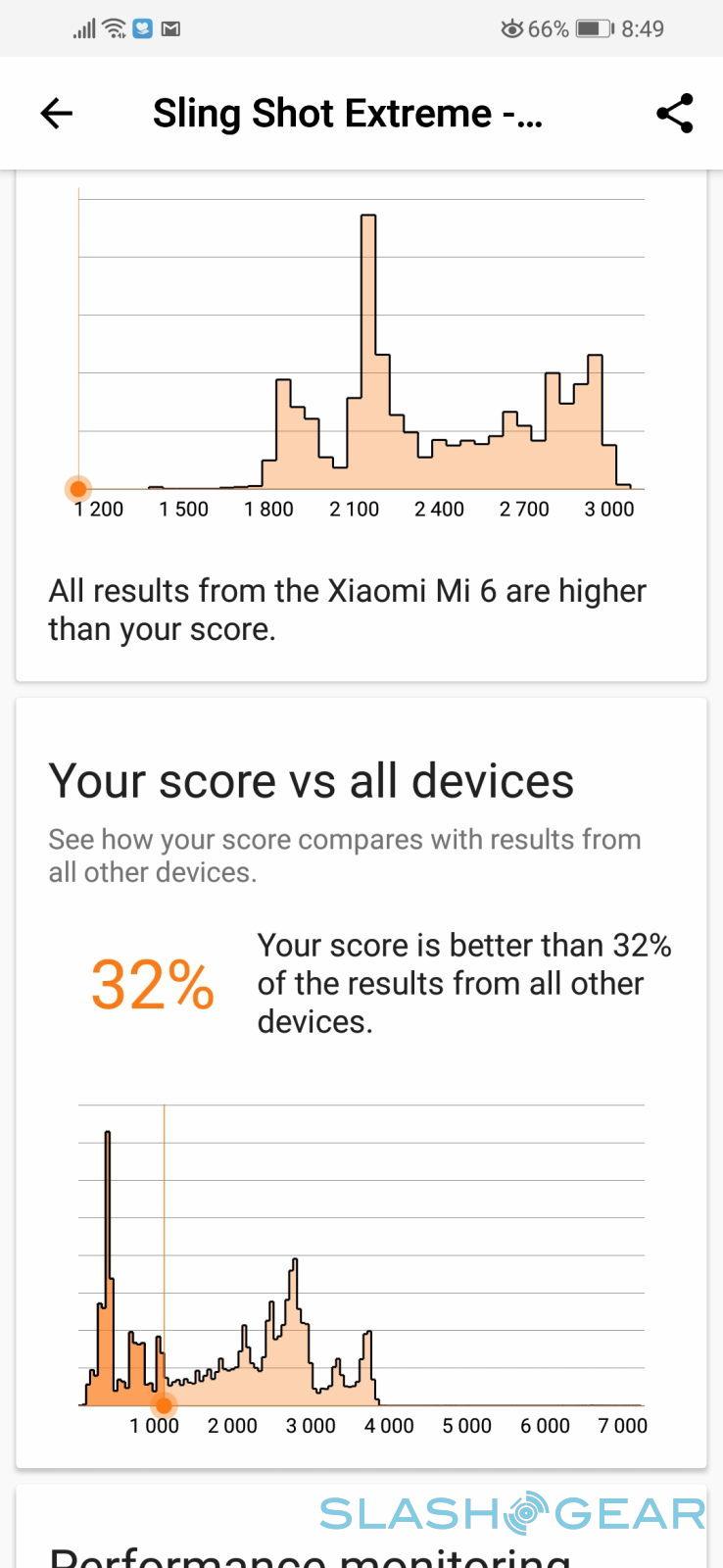723x1568 pixels.
Task: Share the Sling Shot Extreme result
Action: (x=674, y=114)
